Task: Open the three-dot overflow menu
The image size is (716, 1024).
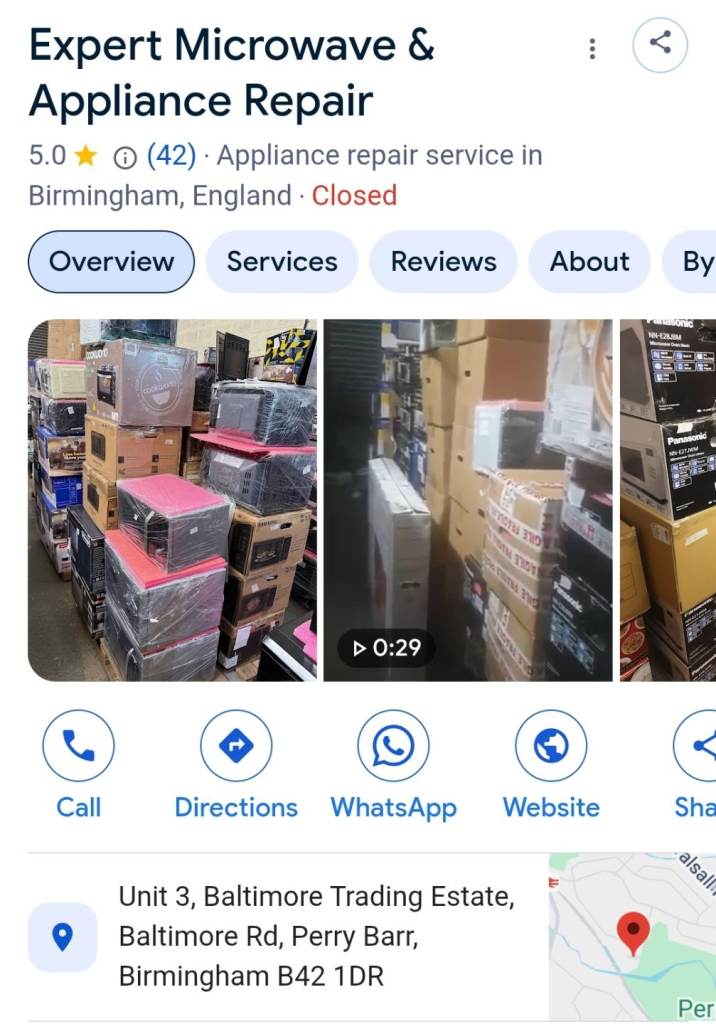Action: tap(593, 48)
